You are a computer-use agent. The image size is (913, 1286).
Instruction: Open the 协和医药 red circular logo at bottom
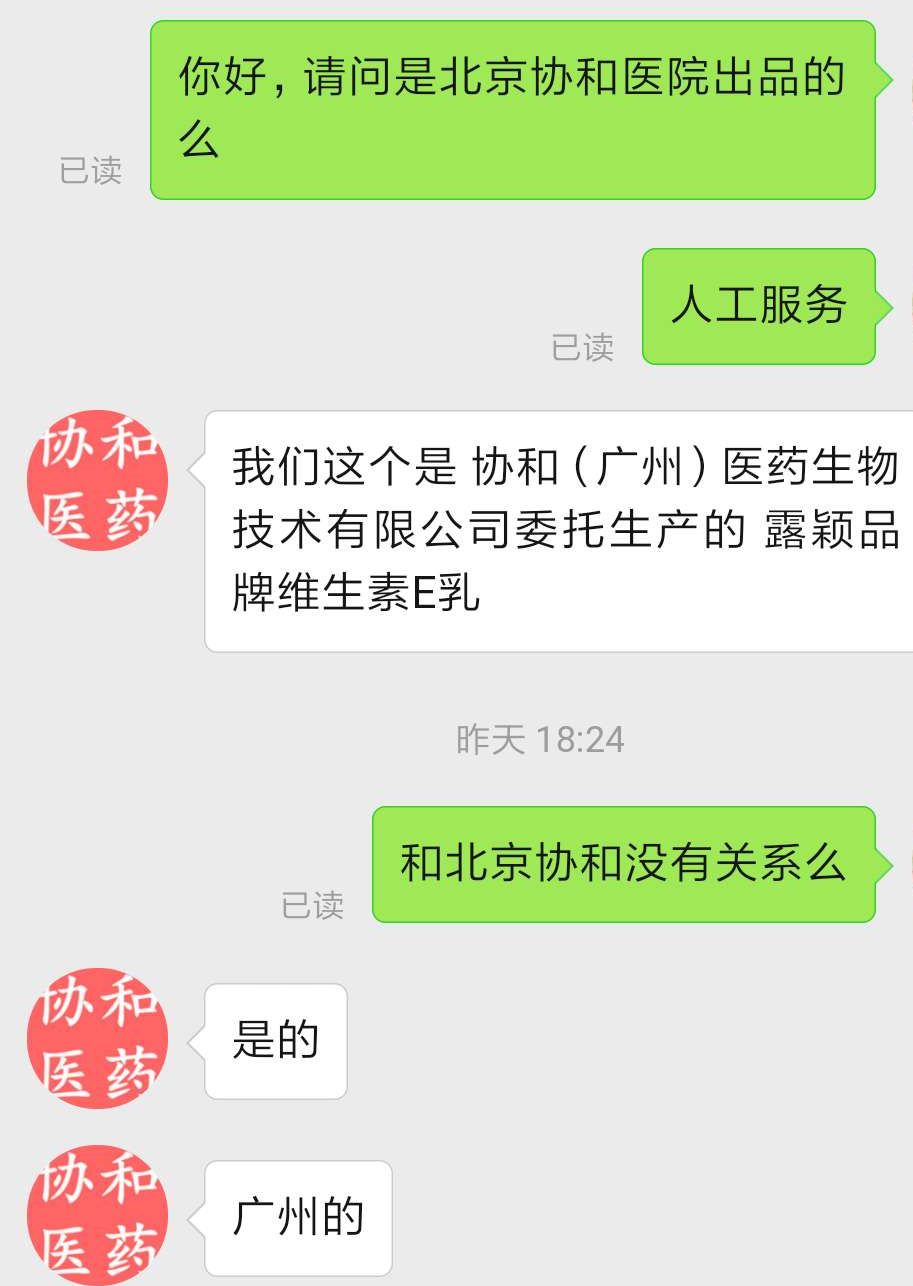[x=96, y=1217]
